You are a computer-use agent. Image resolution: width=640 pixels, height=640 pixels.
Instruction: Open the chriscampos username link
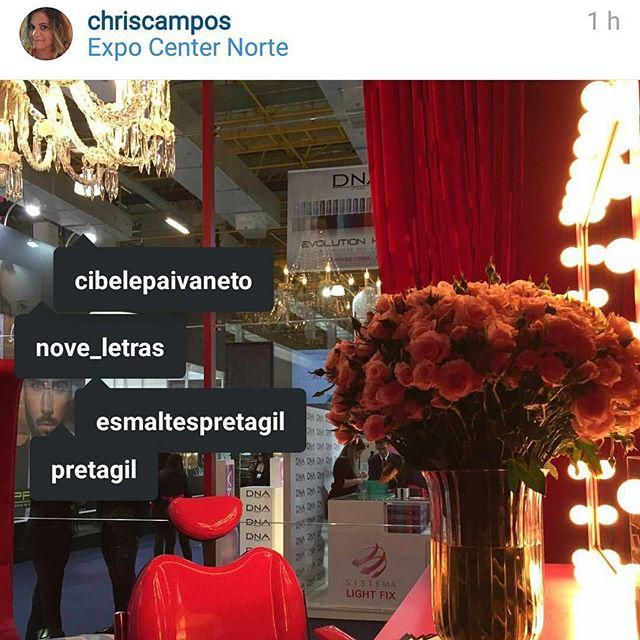pyautogui.click(x=159, y=21)
